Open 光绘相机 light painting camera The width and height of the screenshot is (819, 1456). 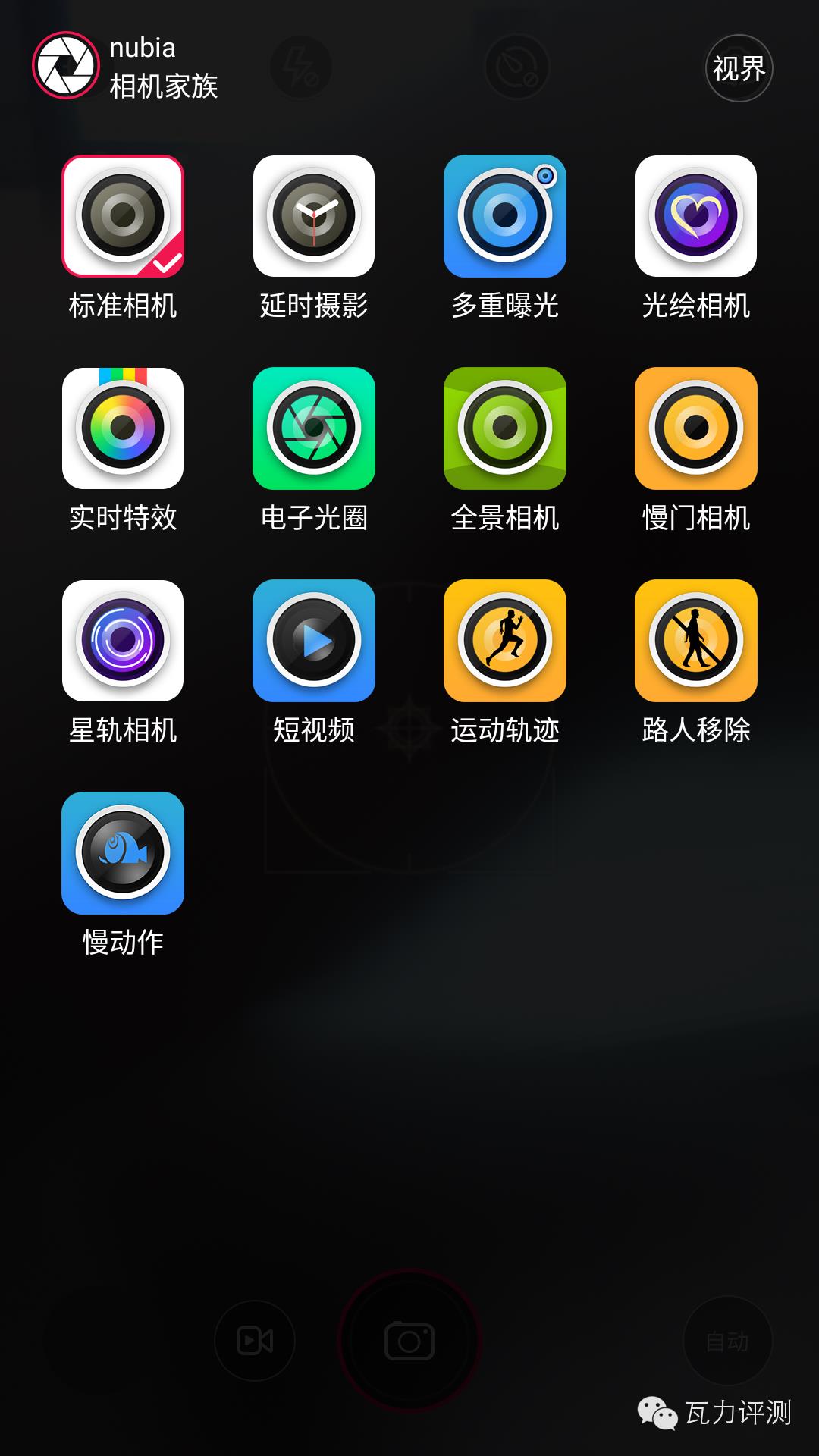[x=696, y=216]
